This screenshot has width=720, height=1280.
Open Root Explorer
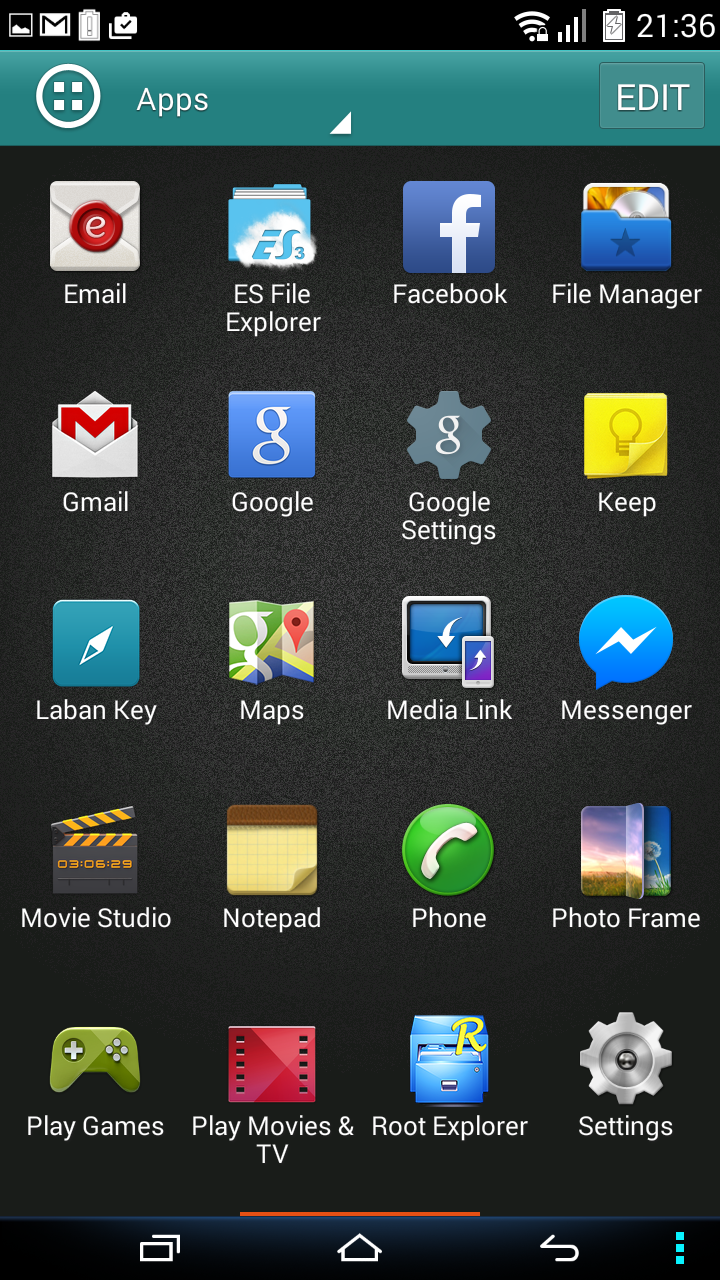pos(449,1077)
